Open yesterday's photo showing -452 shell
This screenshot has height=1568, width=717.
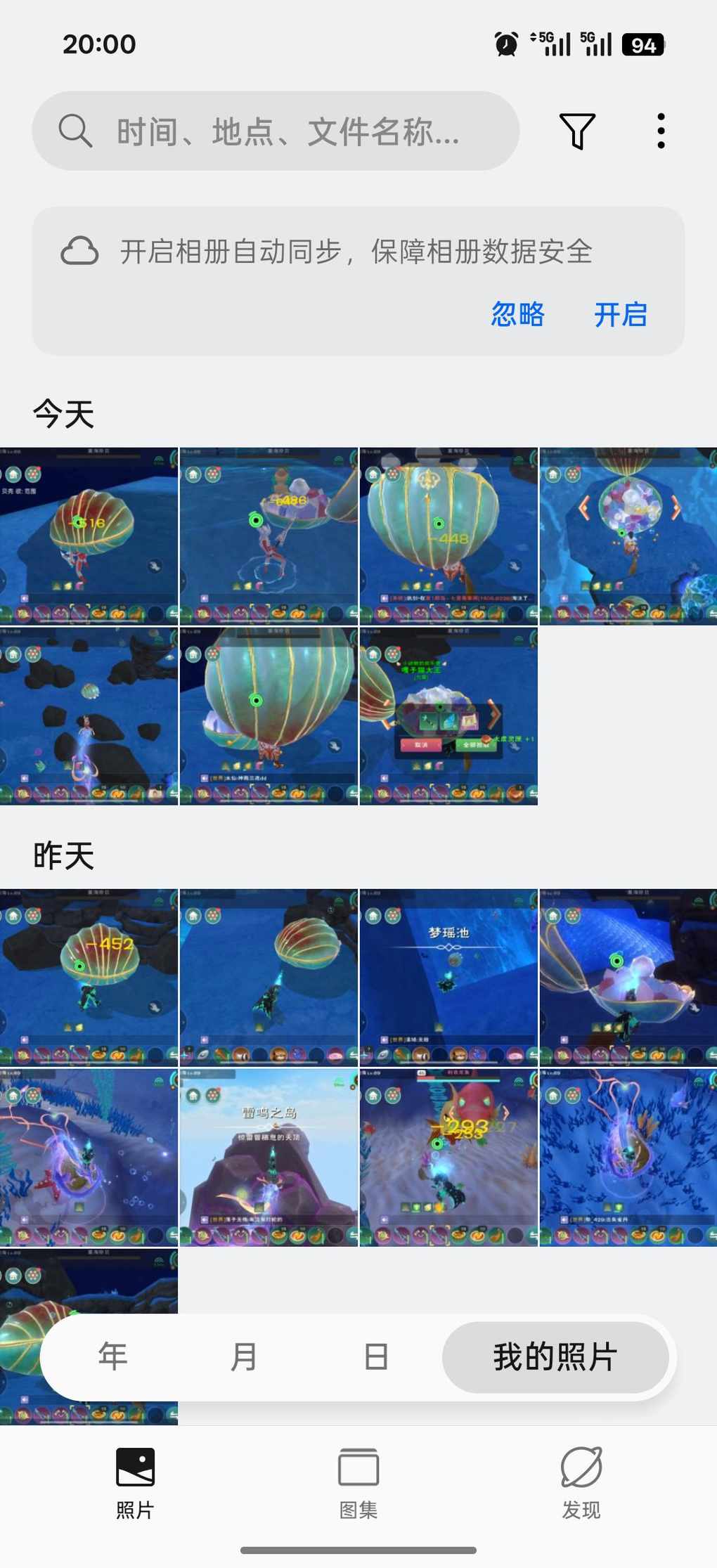[89, 977]
